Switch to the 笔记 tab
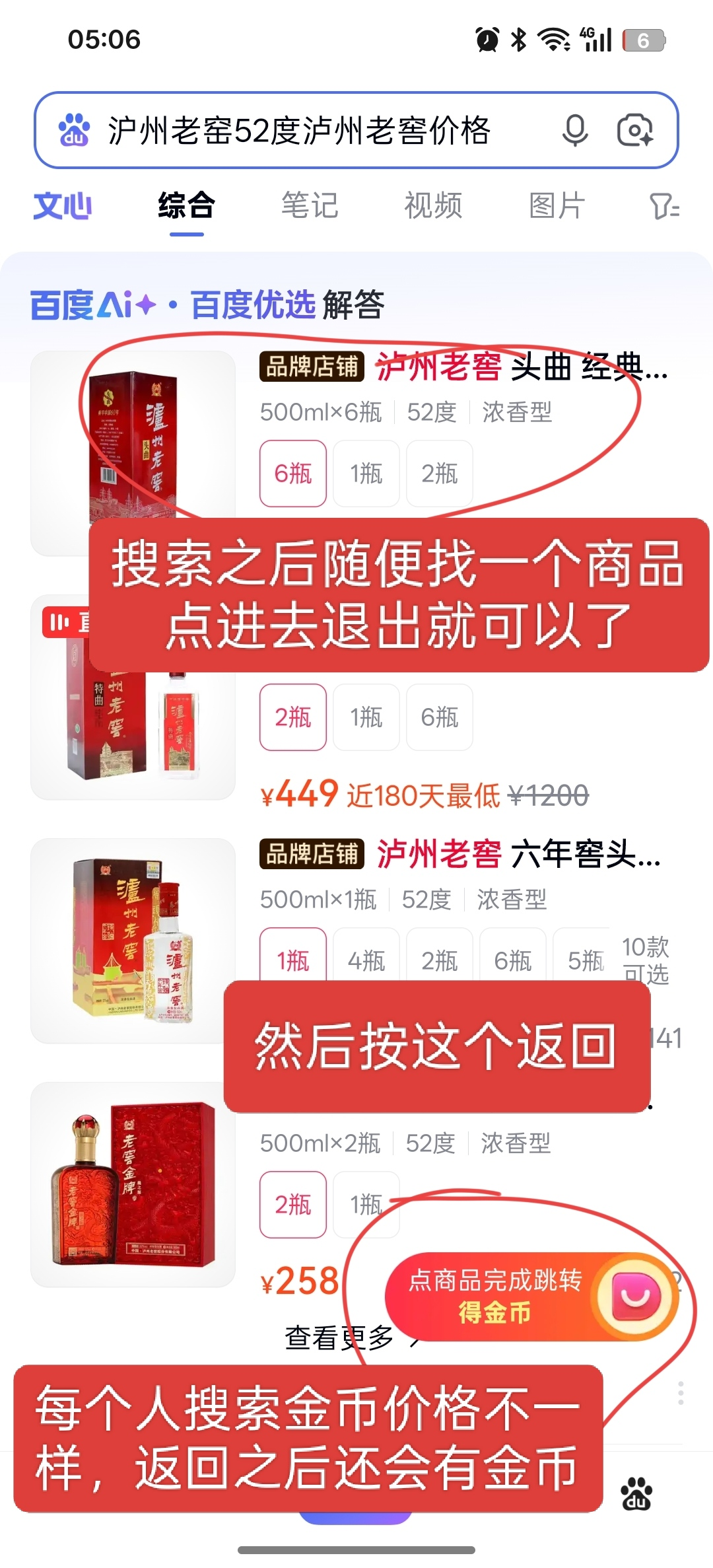This screenshot has height=1568, width=713. [310, 206]
